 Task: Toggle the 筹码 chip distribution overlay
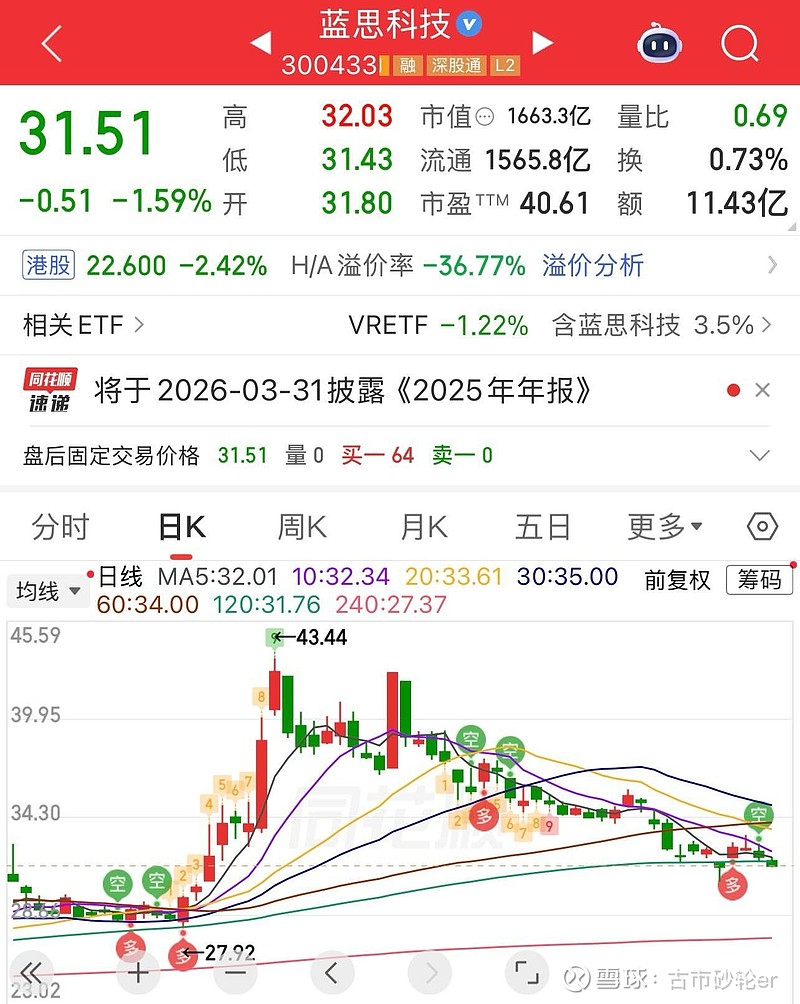click(761, 580)
